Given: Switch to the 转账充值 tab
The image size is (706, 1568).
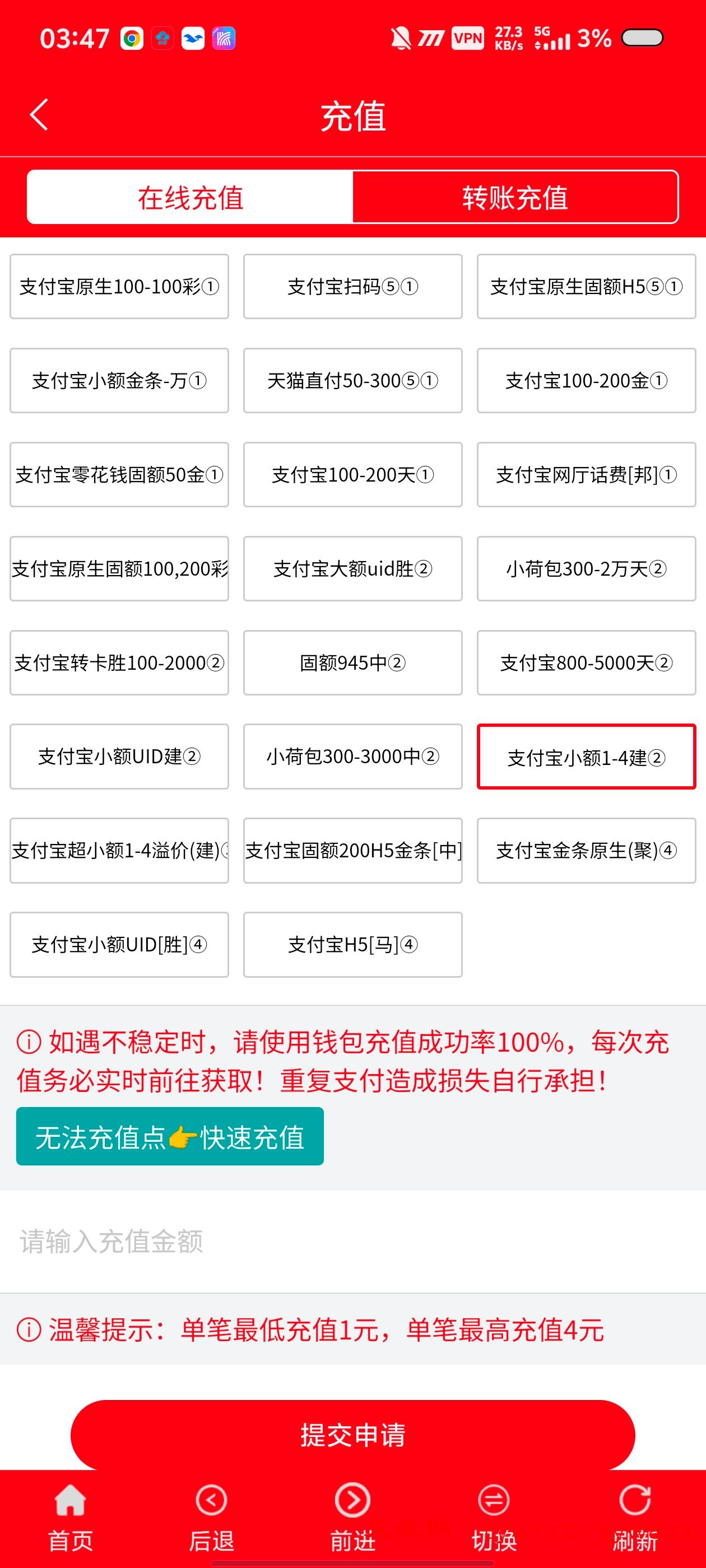Looking at the screenshot, I should click(x=515, y=198).
